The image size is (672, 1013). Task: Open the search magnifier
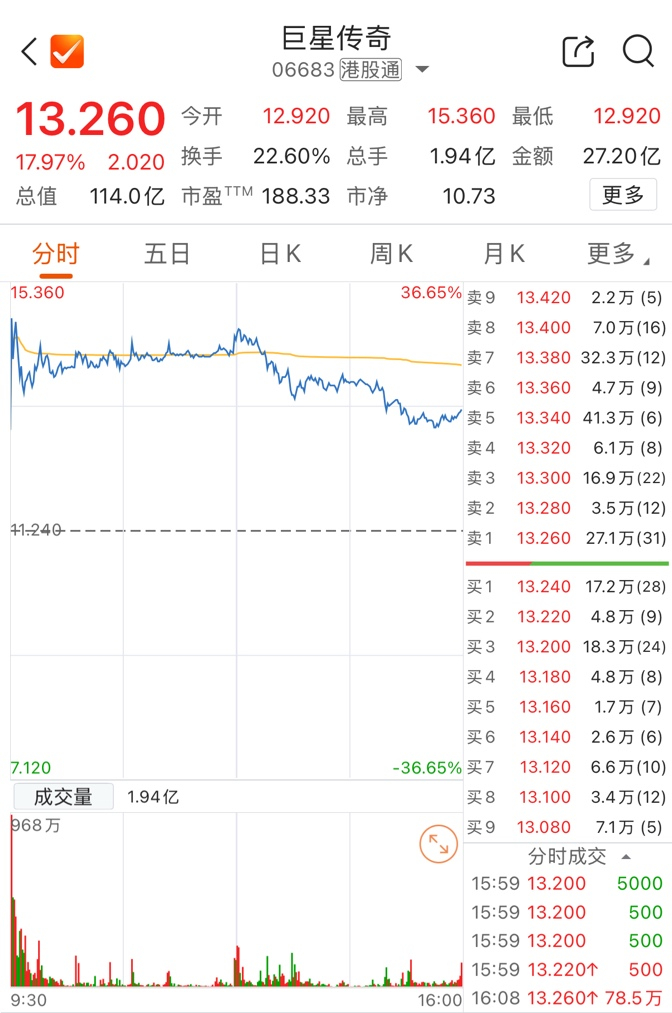tap(638, 51)
